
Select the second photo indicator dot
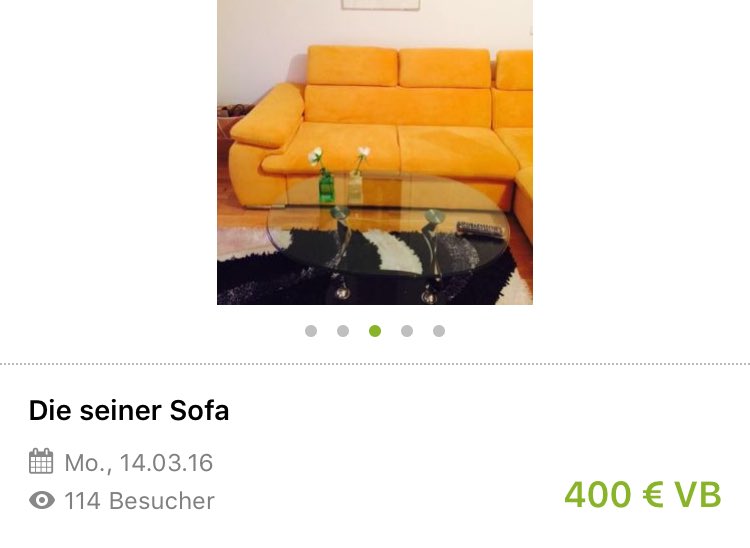[x=343, y=331]
